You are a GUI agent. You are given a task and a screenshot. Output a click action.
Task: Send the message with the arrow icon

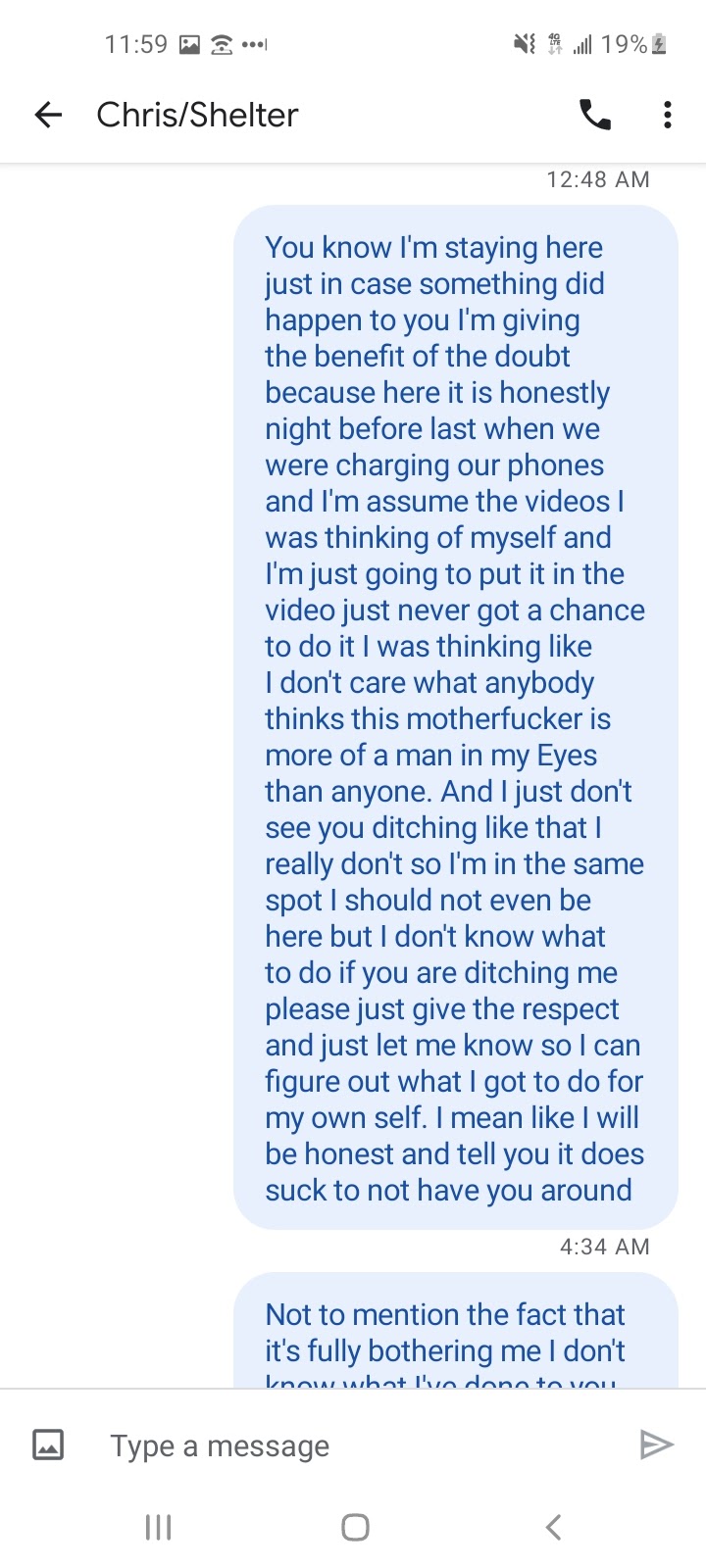click(656, 1445)
